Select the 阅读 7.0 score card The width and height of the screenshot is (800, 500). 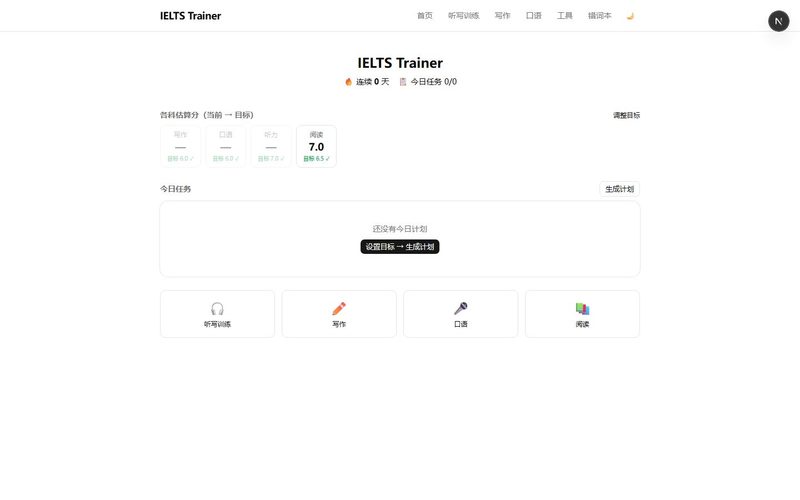(x=316, y=146)
